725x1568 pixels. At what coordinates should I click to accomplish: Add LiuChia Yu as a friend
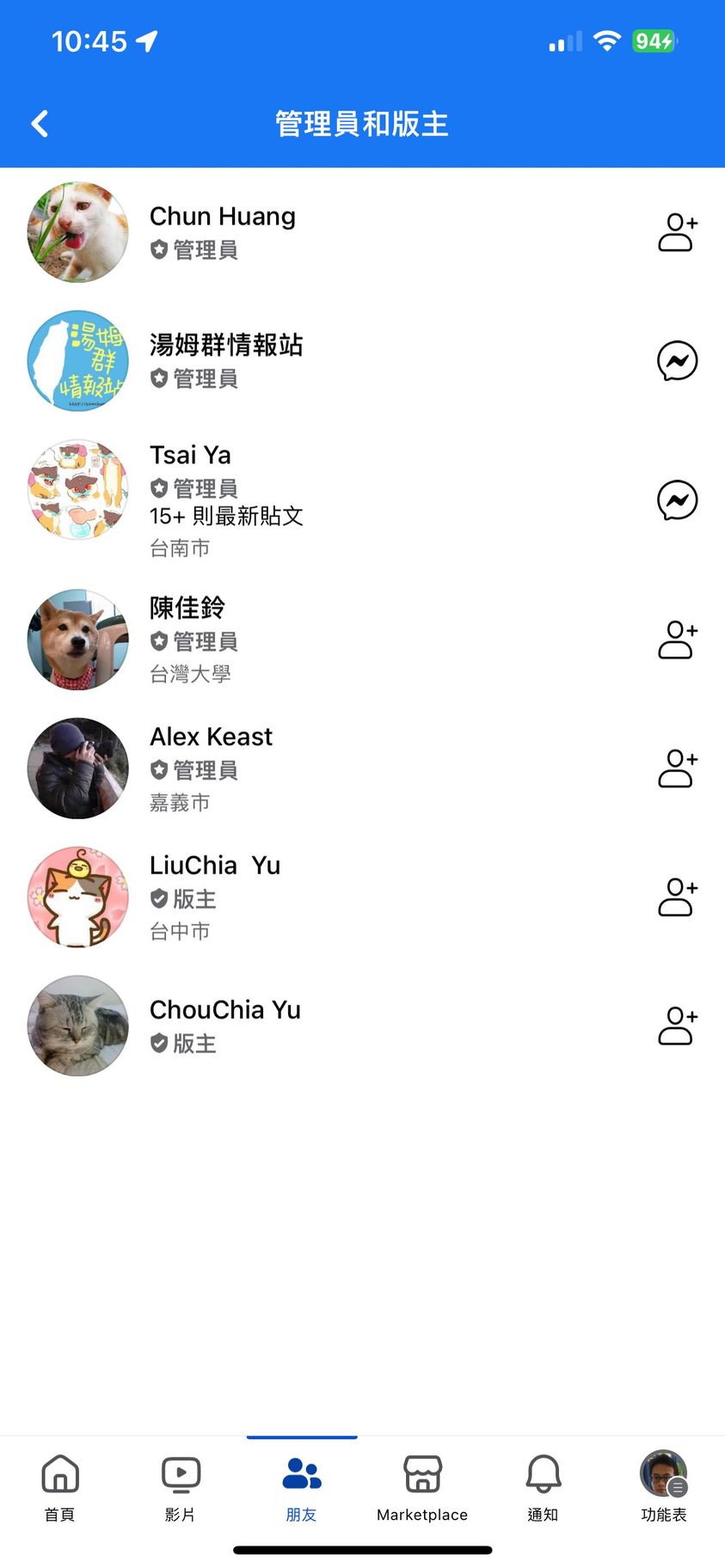pos(677,897)
